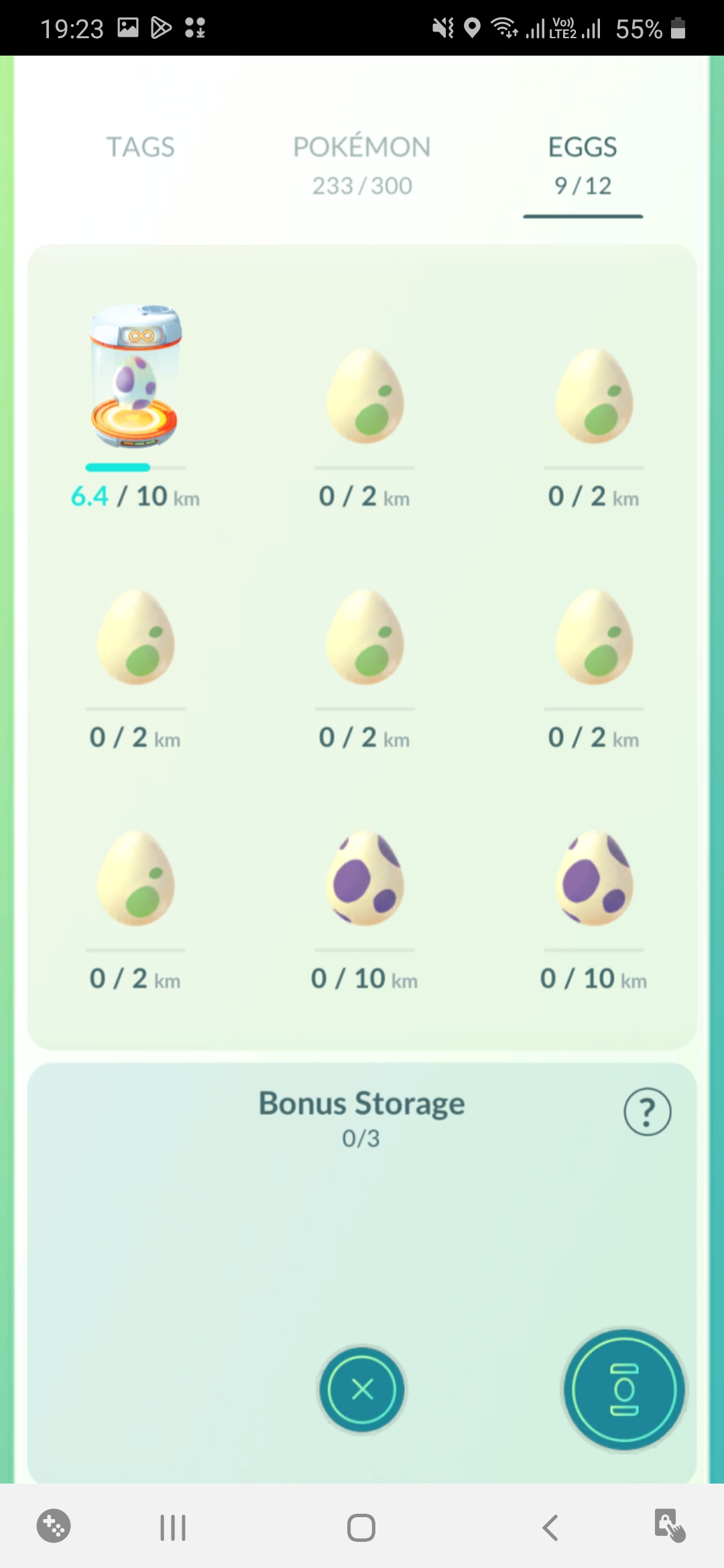
Task: Open the incubating egg at 6.4/10 km
Action: 136,379
